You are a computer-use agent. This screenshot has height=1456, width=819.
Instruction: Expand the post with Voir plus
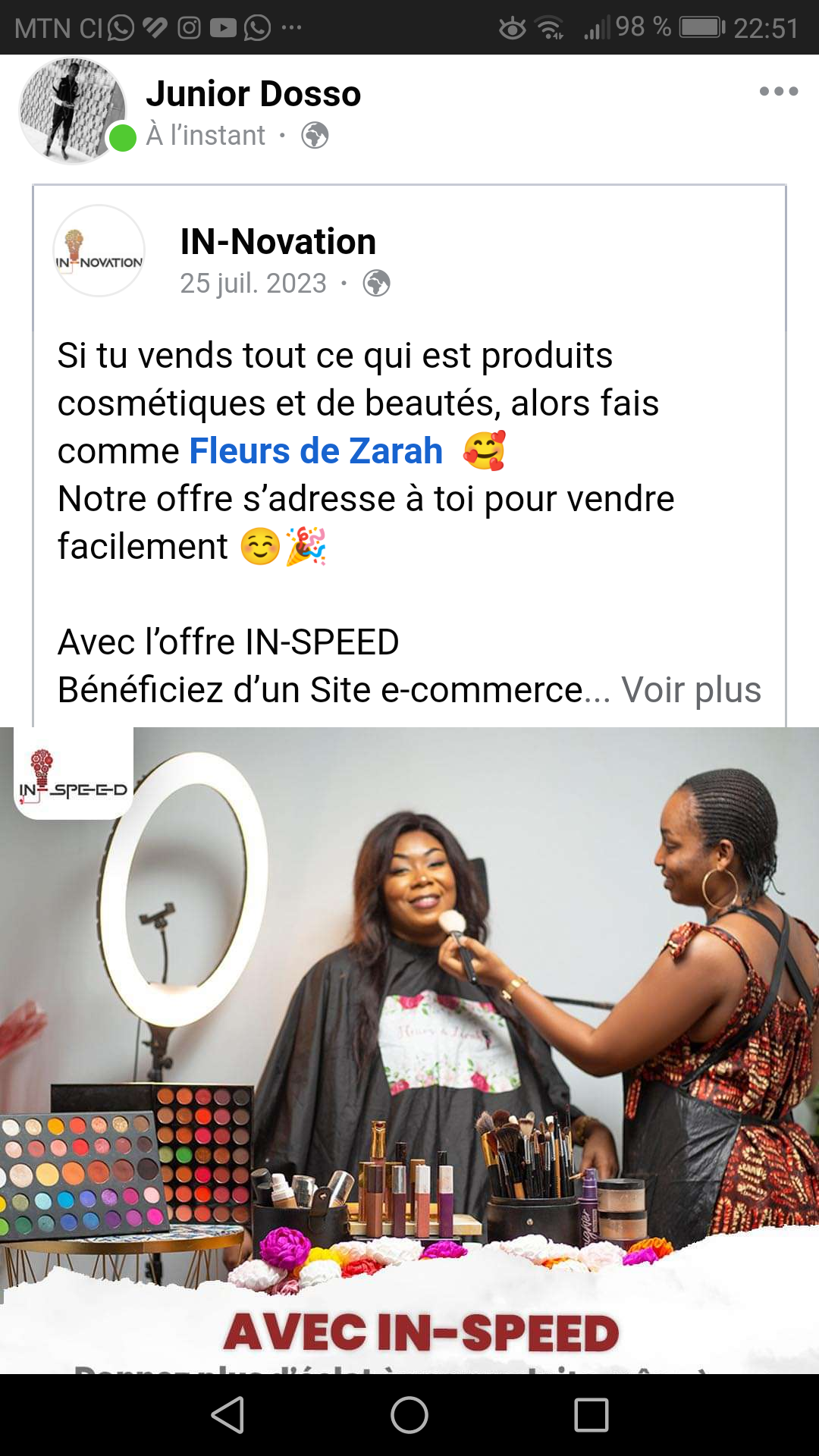(691, 690)
